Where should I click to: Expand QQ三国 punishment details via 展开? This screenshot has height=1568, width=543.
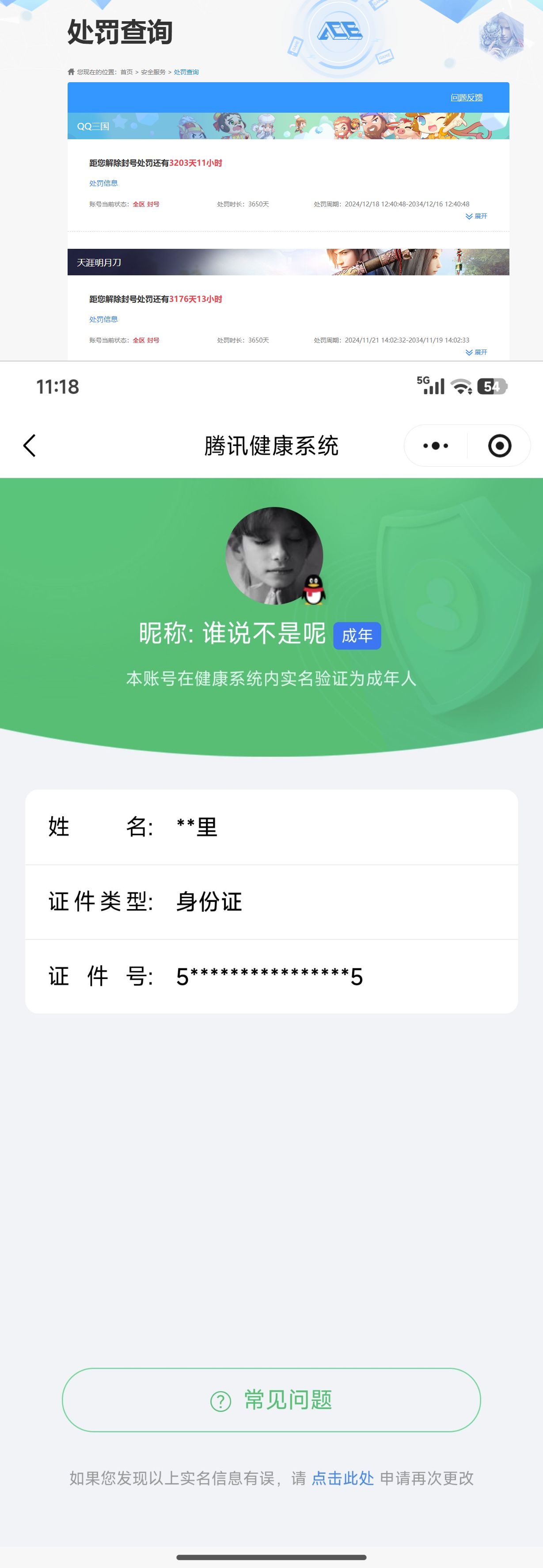477,216
